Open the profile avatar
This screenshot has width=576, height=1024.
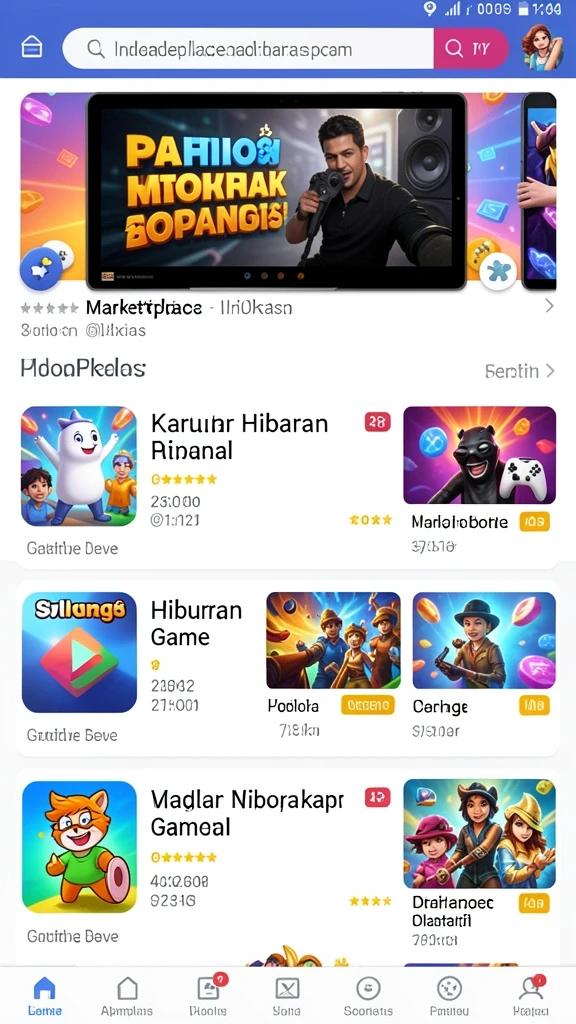542,47
